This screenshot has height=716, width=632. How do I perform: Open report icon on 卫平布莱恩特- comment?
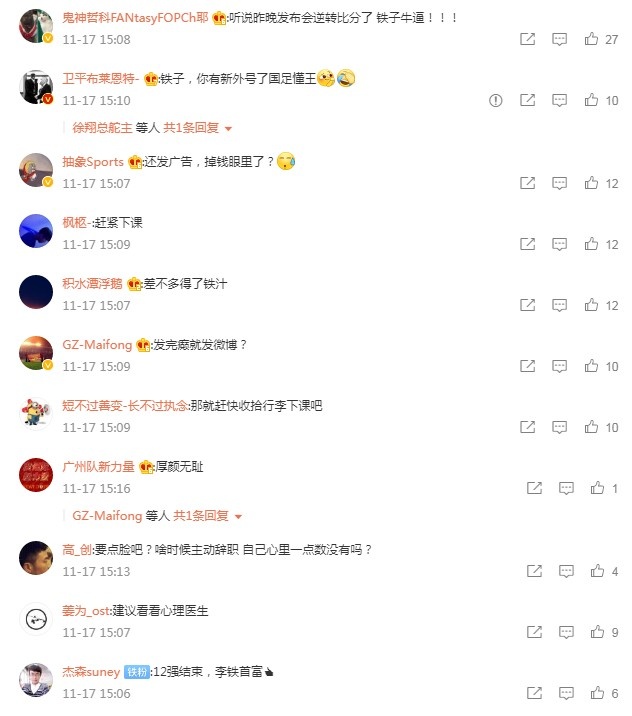coord(496,100)
